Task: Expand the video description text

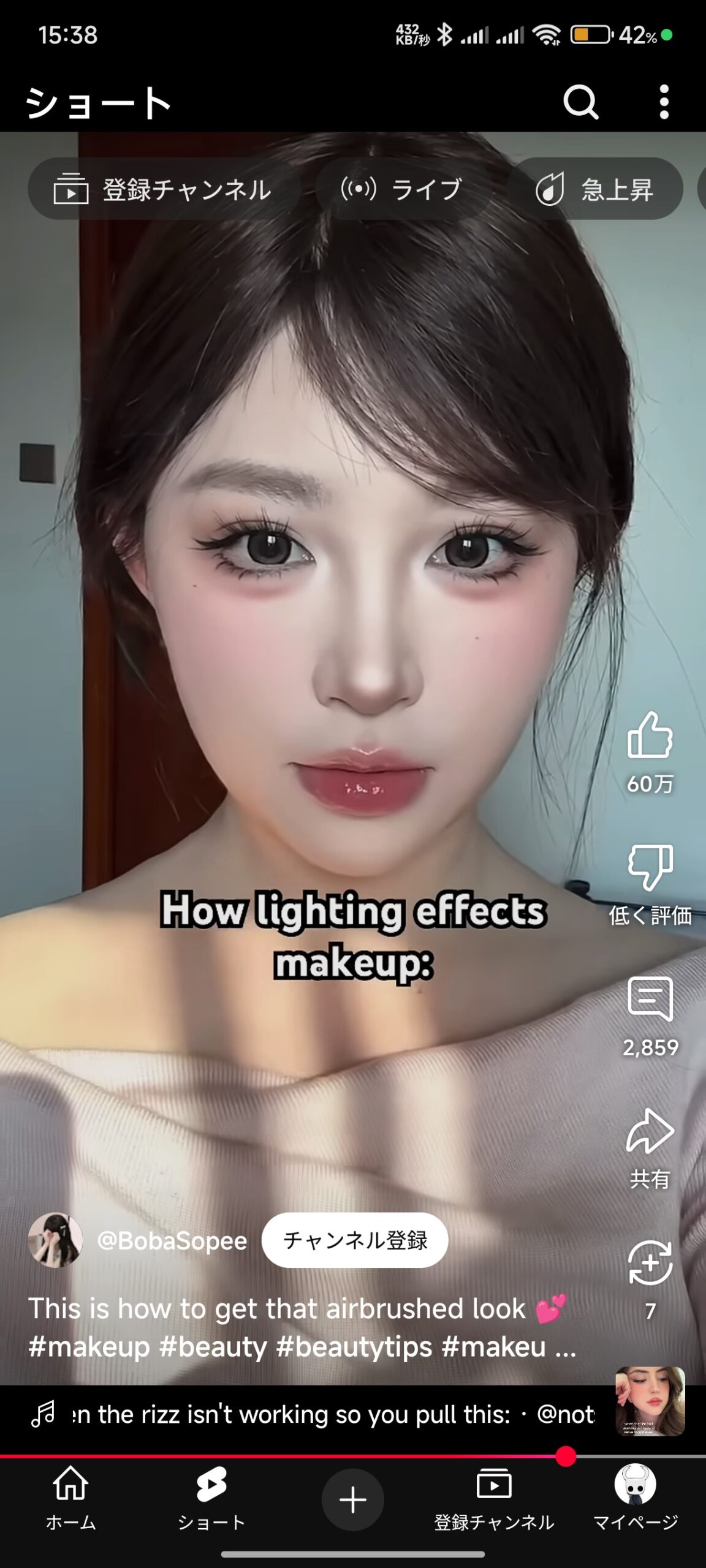Action: pos(302,1327)
